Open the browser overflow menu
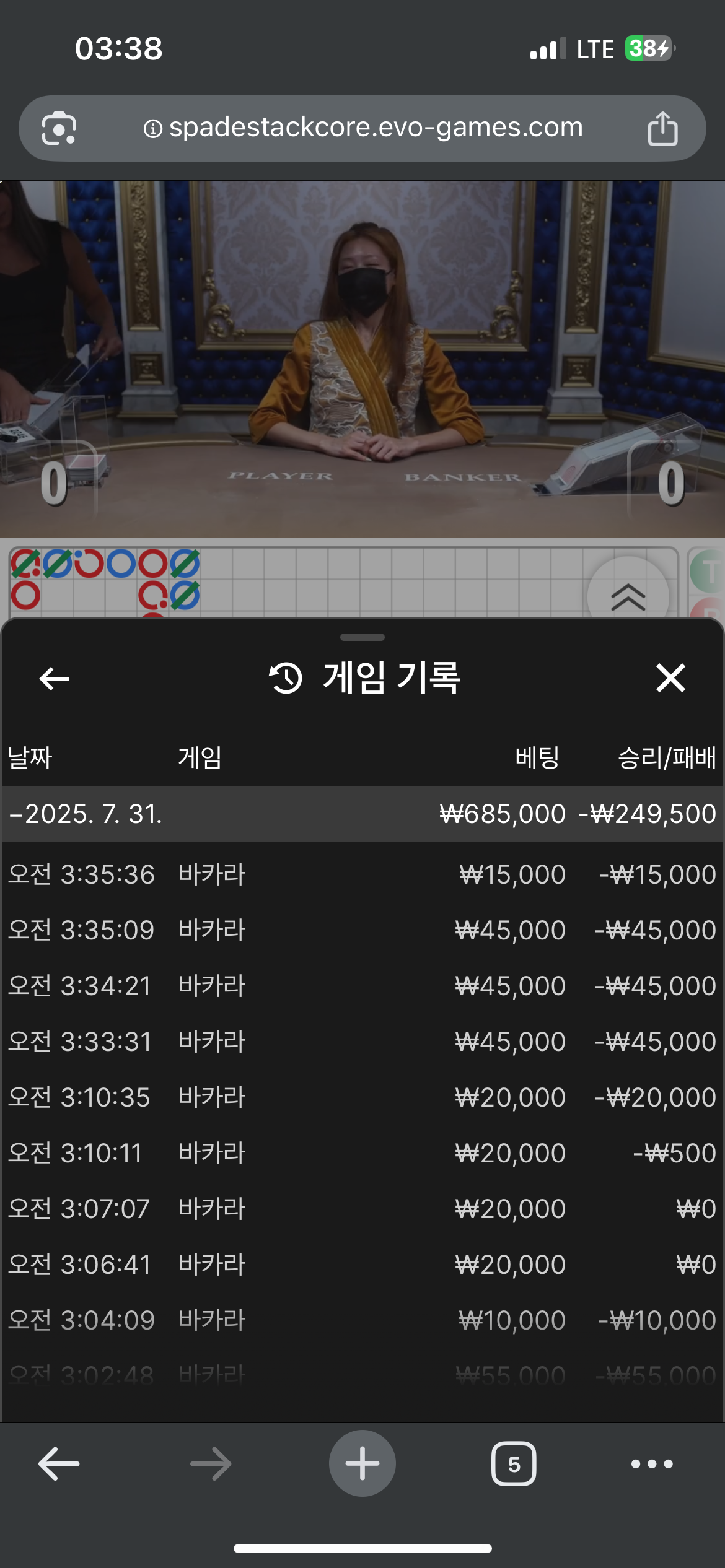This screenshot has height=1568, width=725. click(651, 1464)
